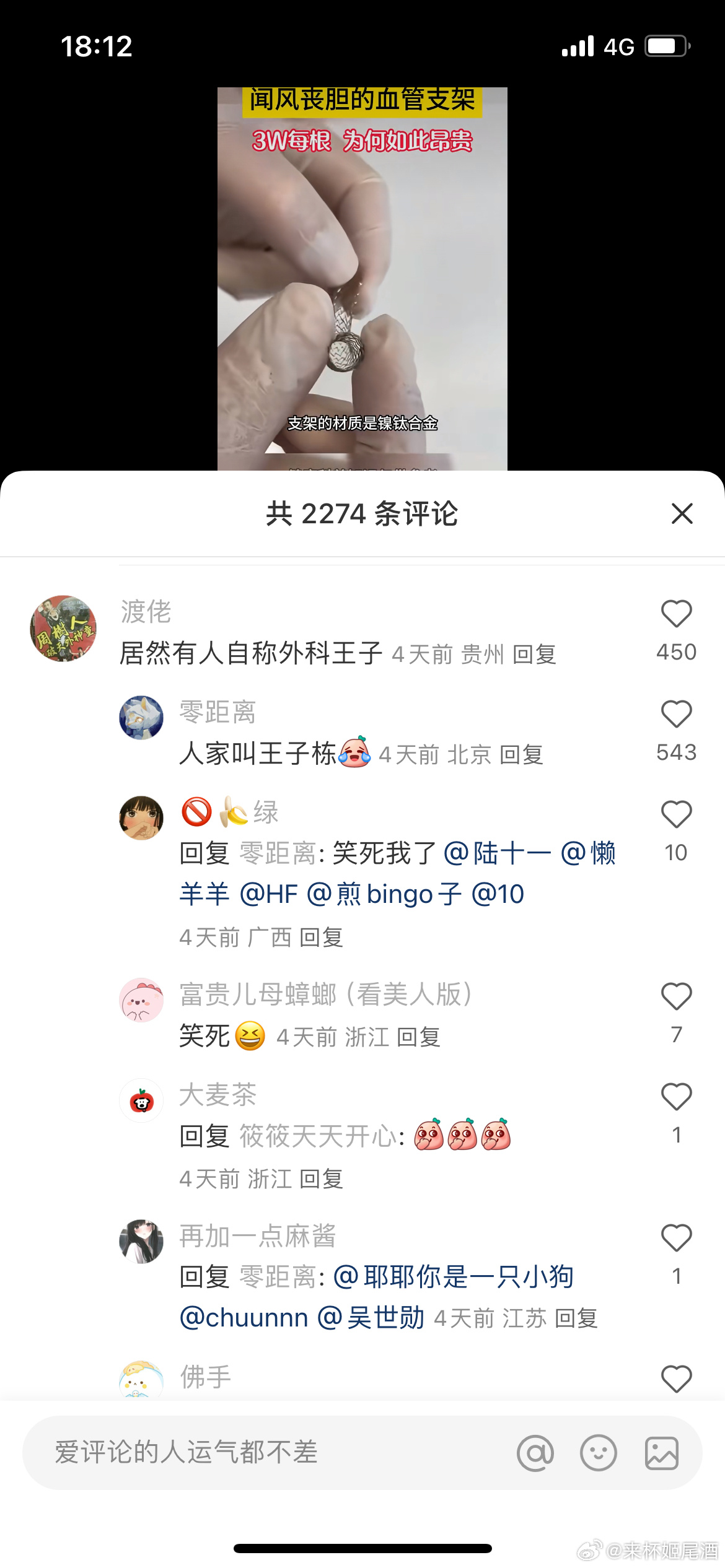Like 渡佬's comment
725x1568 pixels.
[x=676, y=614]
